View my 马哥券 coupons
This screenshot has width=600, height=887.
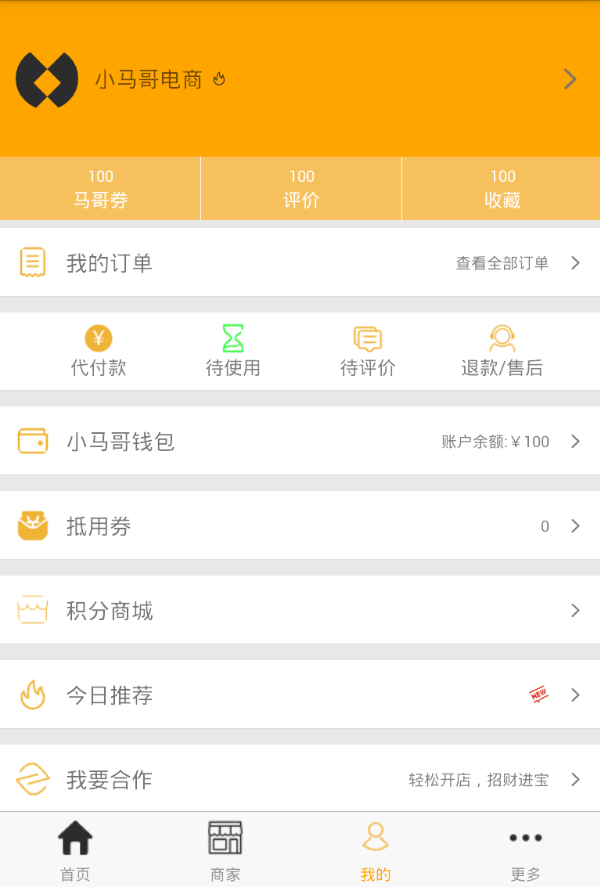100,189
